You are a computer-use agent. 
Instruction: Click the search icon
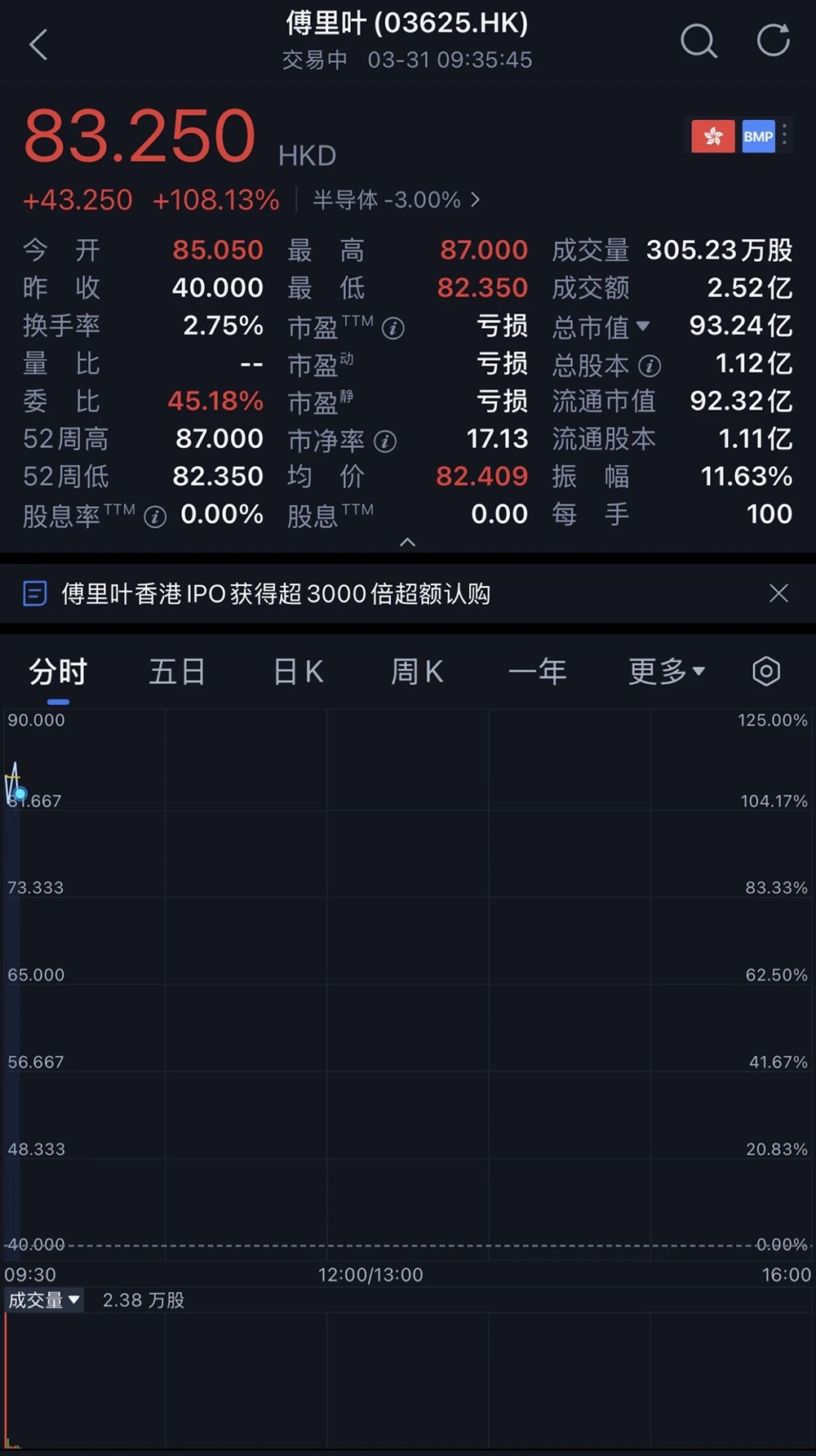[x=698, y=41]
